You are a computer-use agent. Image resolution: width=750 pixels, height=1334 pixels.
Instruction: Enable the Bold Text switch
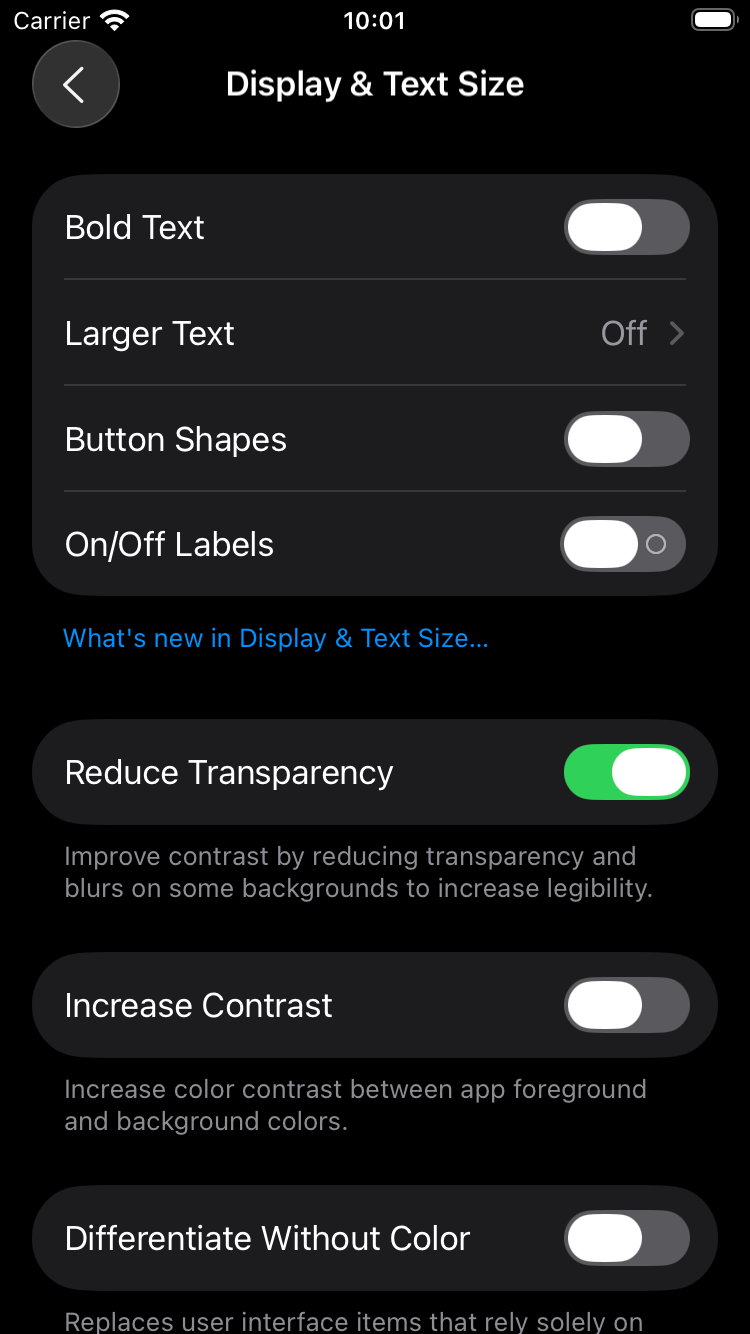[626, 228]
